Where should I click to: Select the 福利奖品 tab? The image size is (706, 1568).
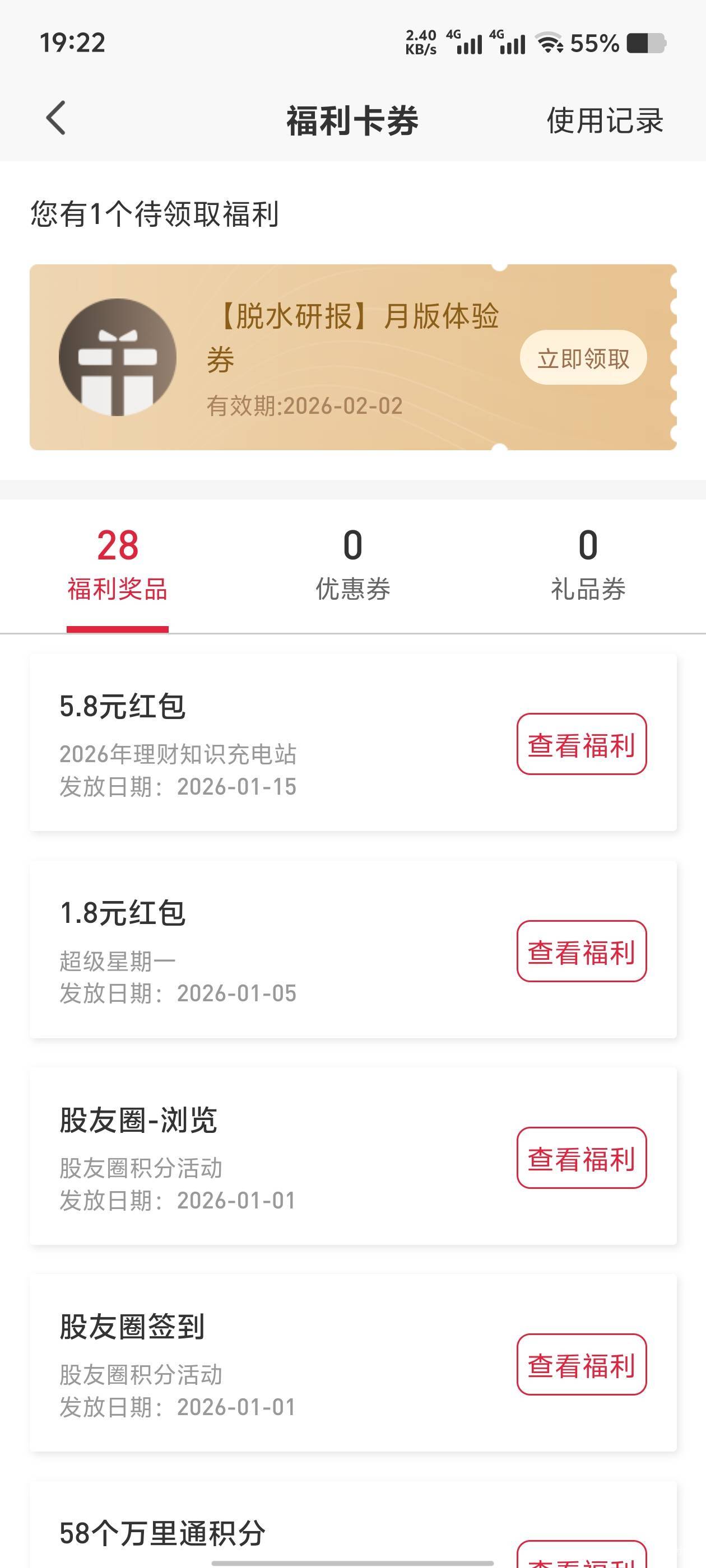pyautogui.click(x=118, y=565)
